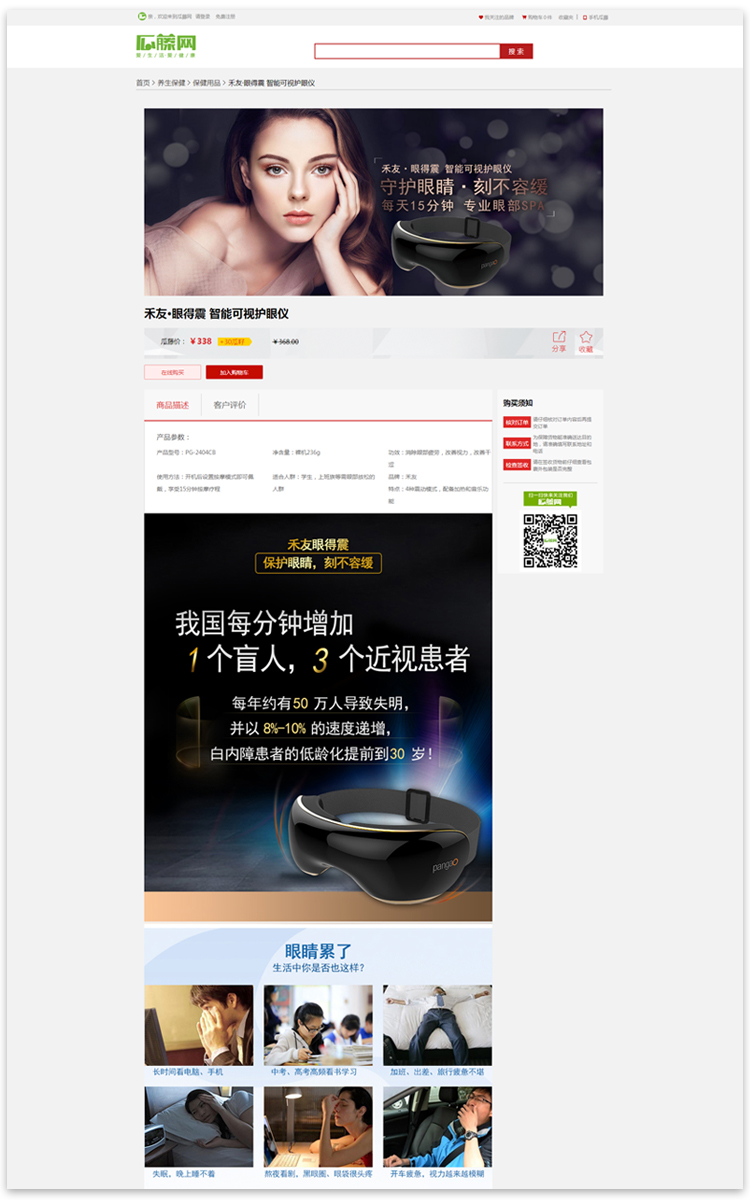Open 养生保健 breadcrumb category
The height and width of the screenshot is (1200, 750).
click(x=171, y=83)
